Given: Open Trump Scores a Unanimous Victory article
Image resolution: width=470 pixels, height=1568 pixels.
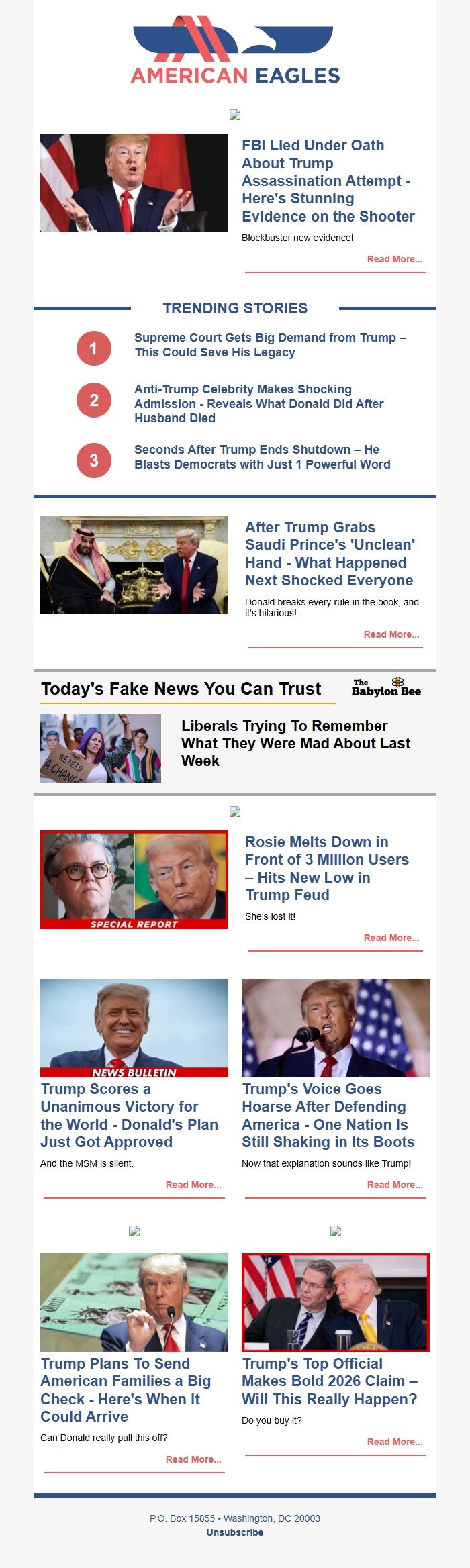Looking at the screenshot, I should (129, 1115).
